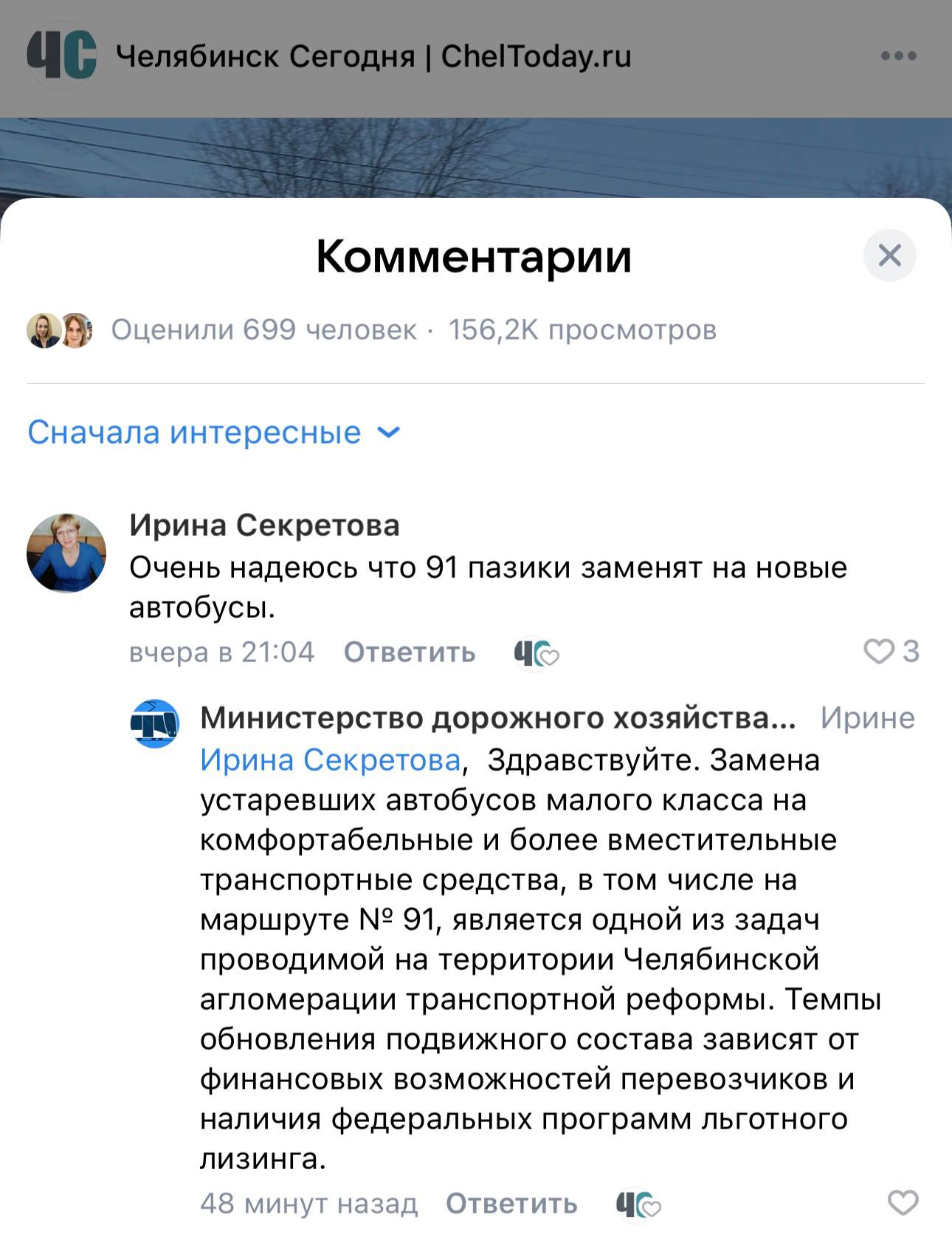Like Ирина Секретова's comment
Image resolution: width=952 pixels, height=1240 pixels.
(879, 652)
